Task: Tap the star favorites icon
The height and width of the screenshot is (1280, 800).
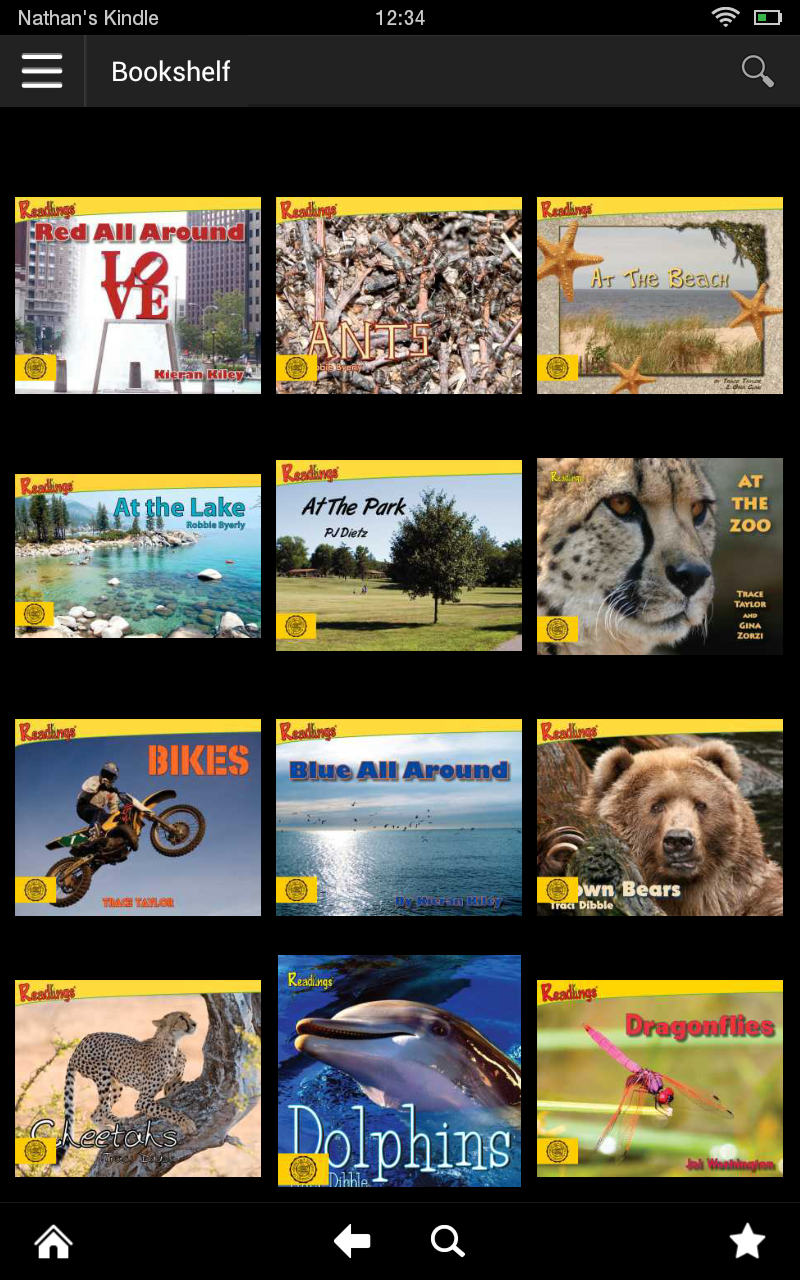Action: point(747,1241)
